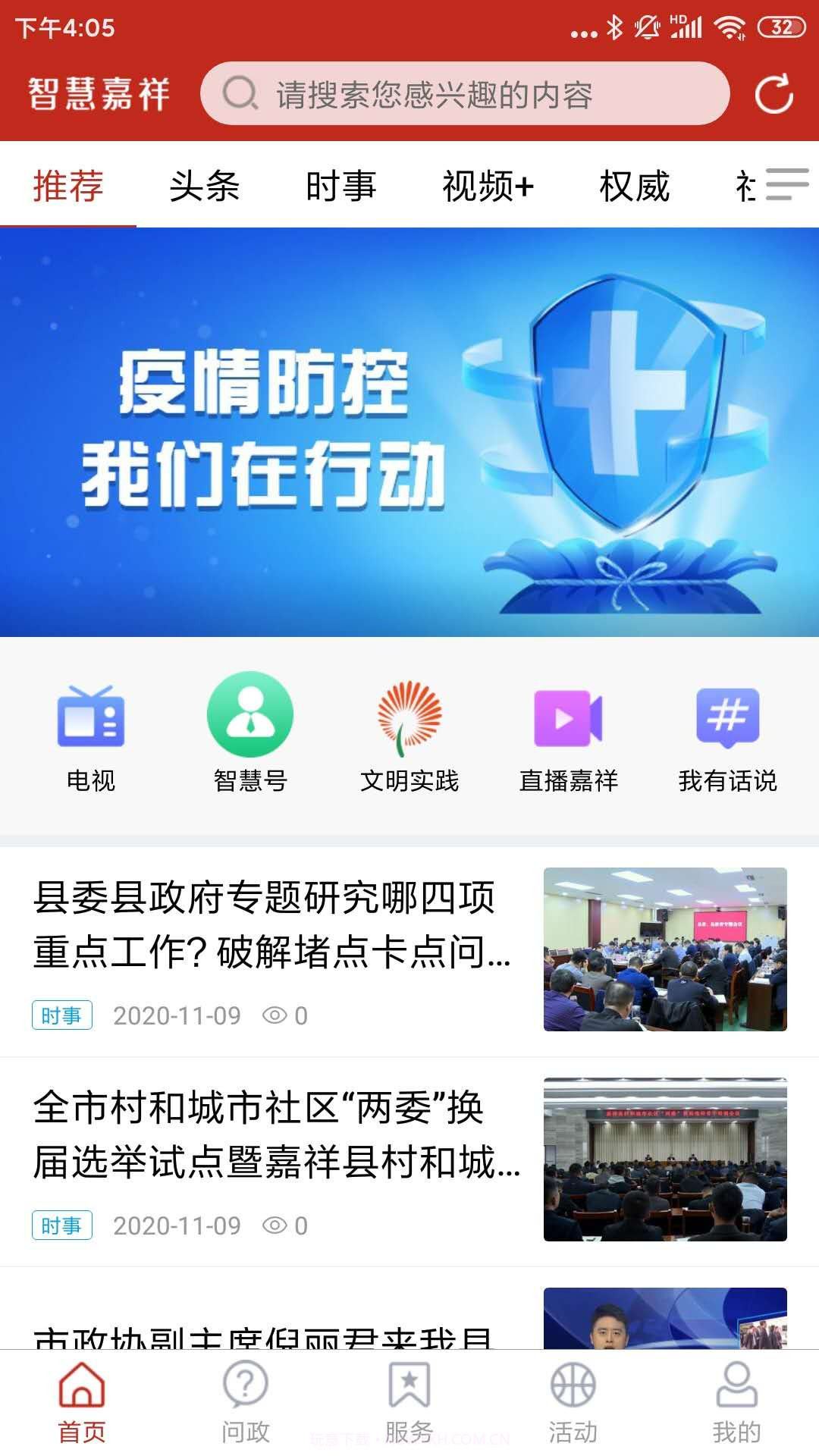Open the epidemic prevention banner
The width and height of the screenshot is (819, 1456).
pos(409,434)
